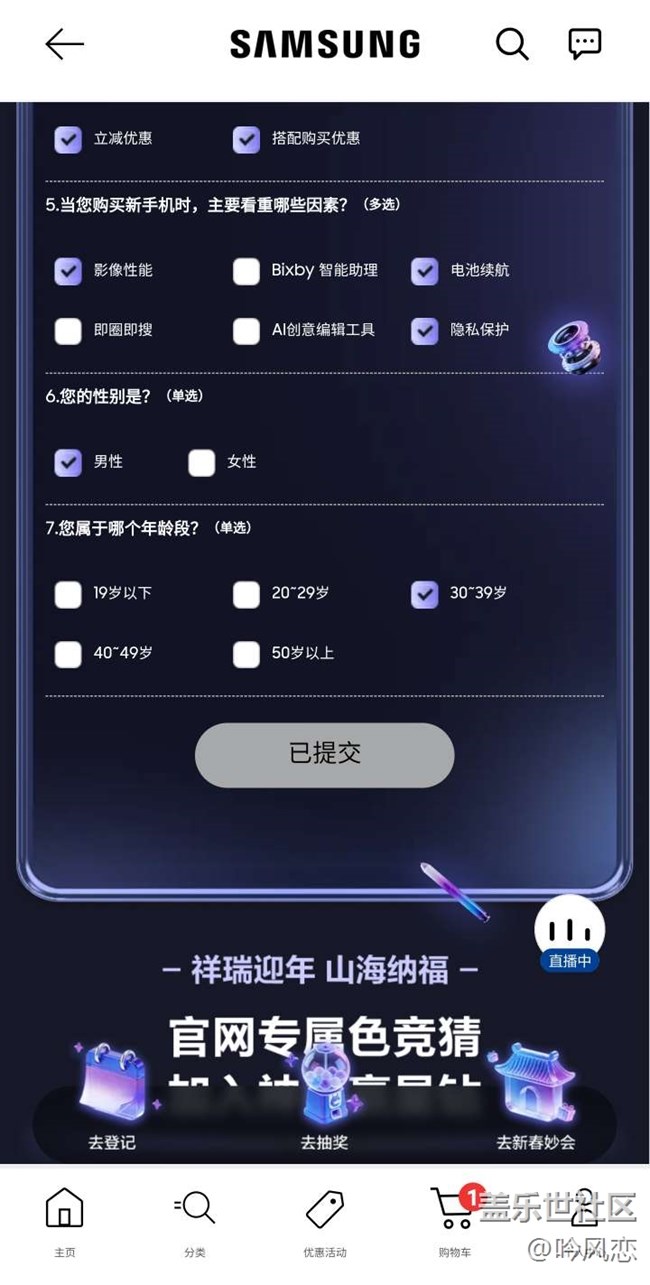
Task: Uncheck the 立减优惠 checkbox
Action: point(68,139)
